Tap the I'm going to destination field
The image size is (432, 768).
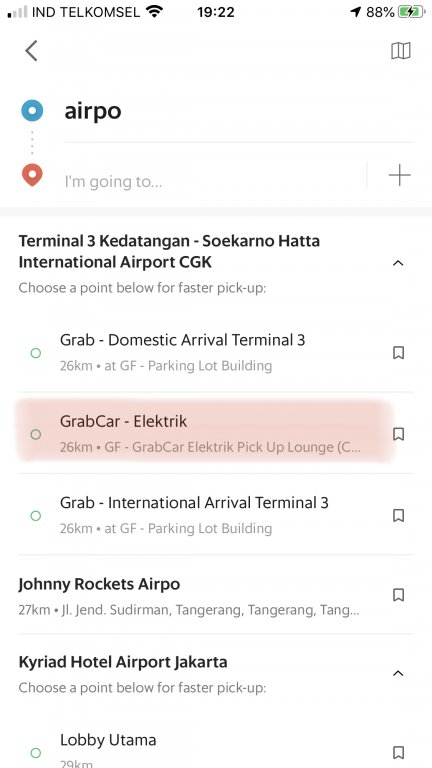[x=215, y=182]
